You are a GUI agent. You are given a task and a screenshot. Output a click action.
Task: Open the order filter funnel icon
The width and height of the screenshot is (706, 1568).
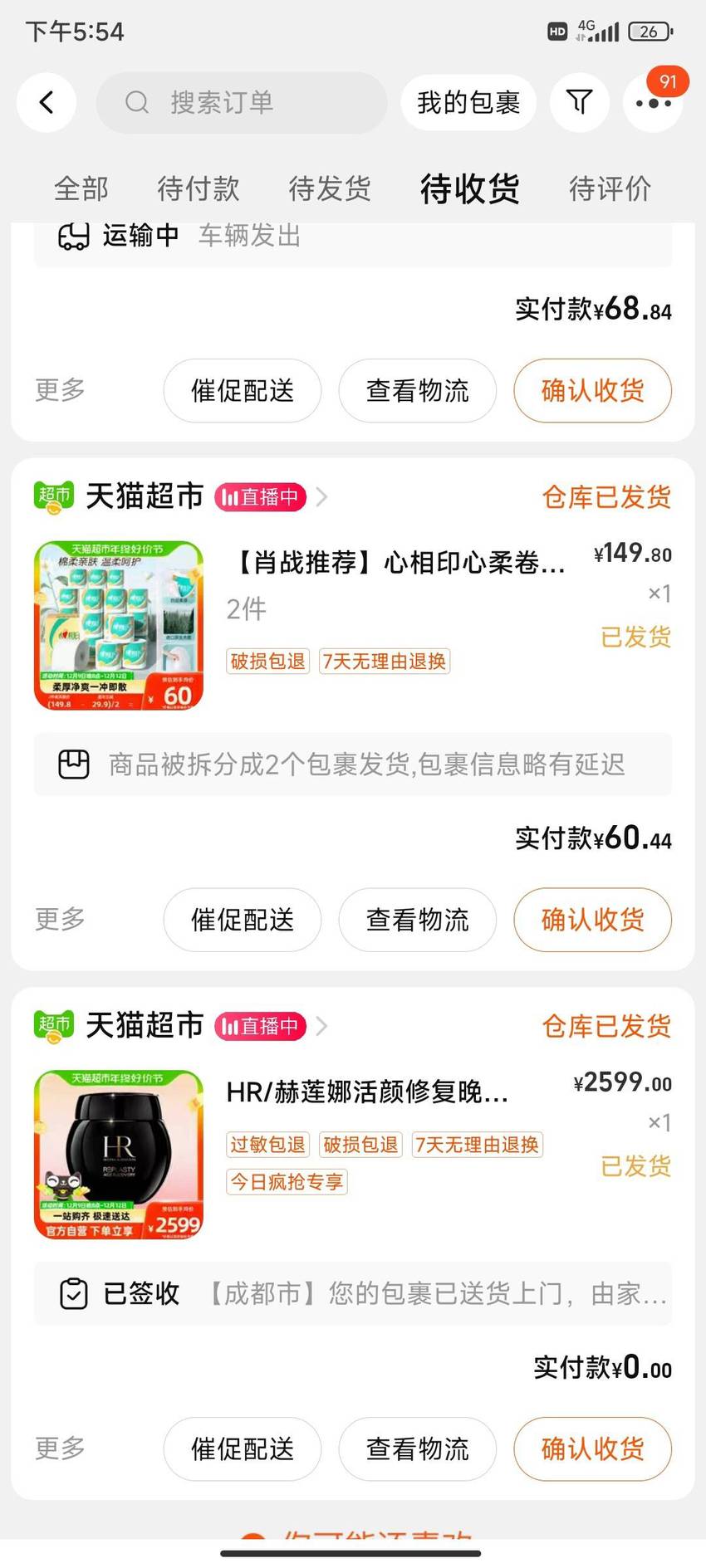pyautogui.click(x=579, y=103)
